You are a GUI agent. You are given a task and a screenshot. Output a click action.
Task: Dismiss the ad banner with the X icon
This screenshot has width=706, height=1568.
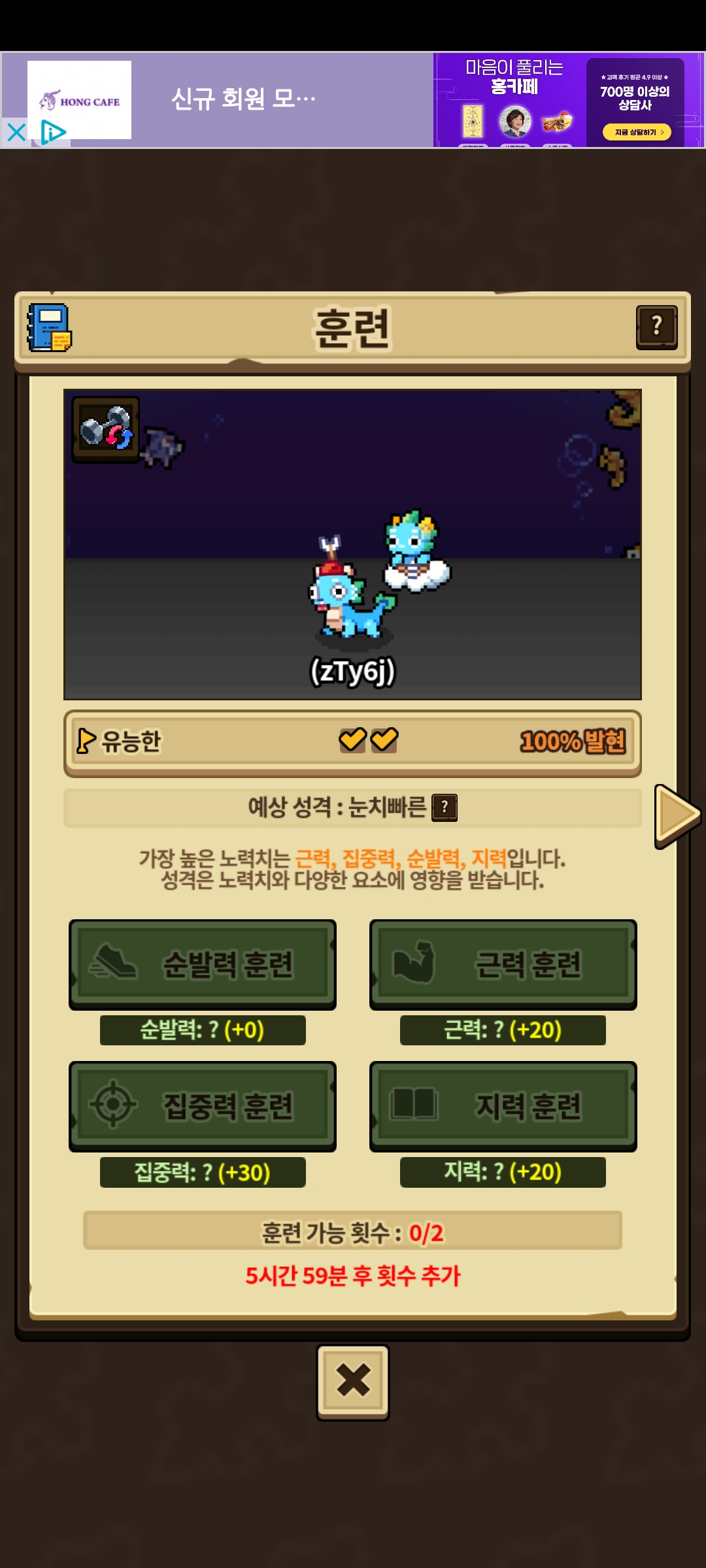pos(16,133)
